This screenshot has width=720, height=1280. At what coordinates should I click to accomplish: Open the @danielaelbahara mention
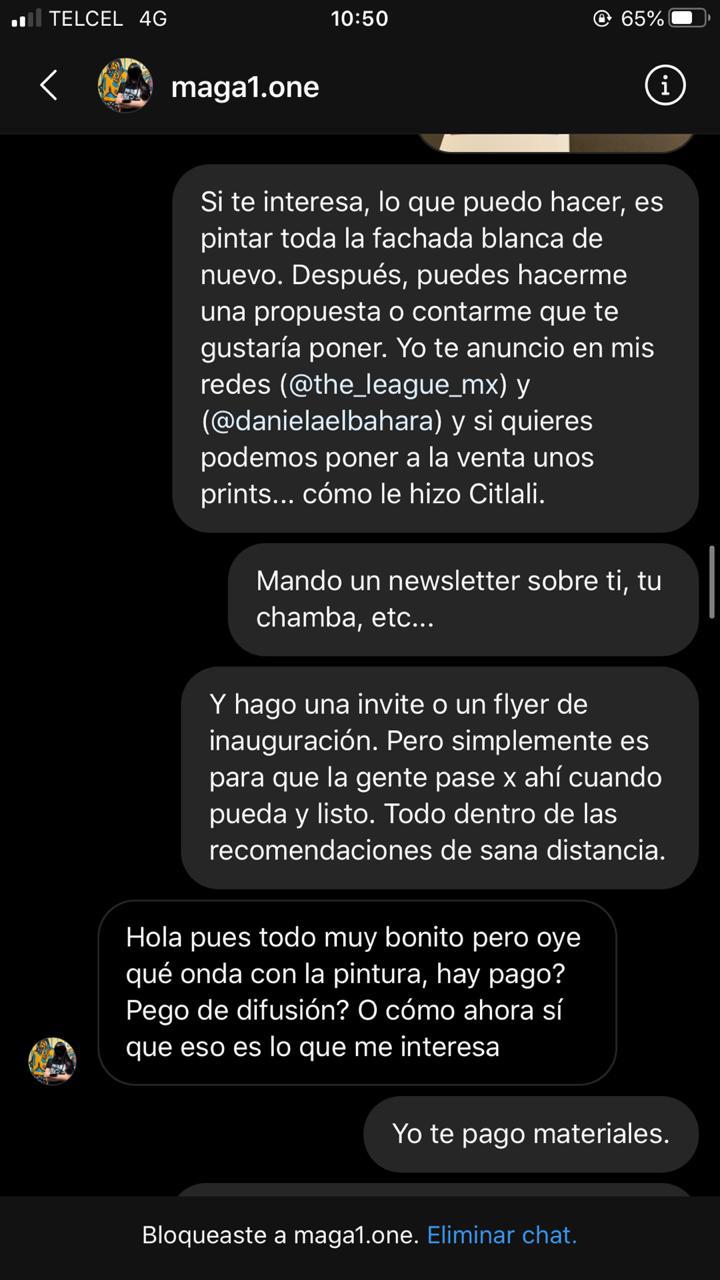pyautogui.click(x=324, y=421)
